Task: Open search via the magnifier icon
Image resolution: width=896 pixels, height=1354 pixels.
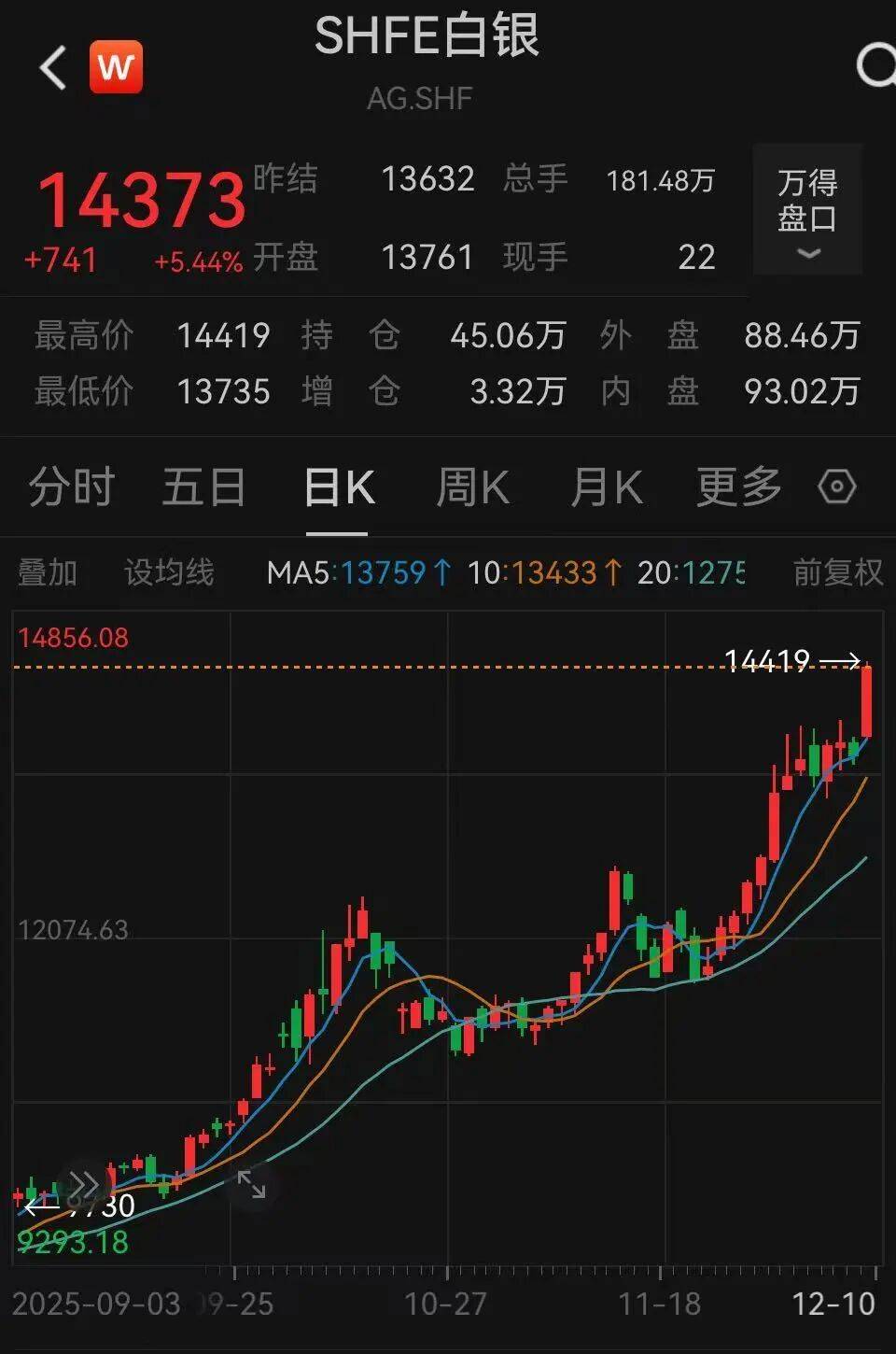Action: [x=875, y=63]
